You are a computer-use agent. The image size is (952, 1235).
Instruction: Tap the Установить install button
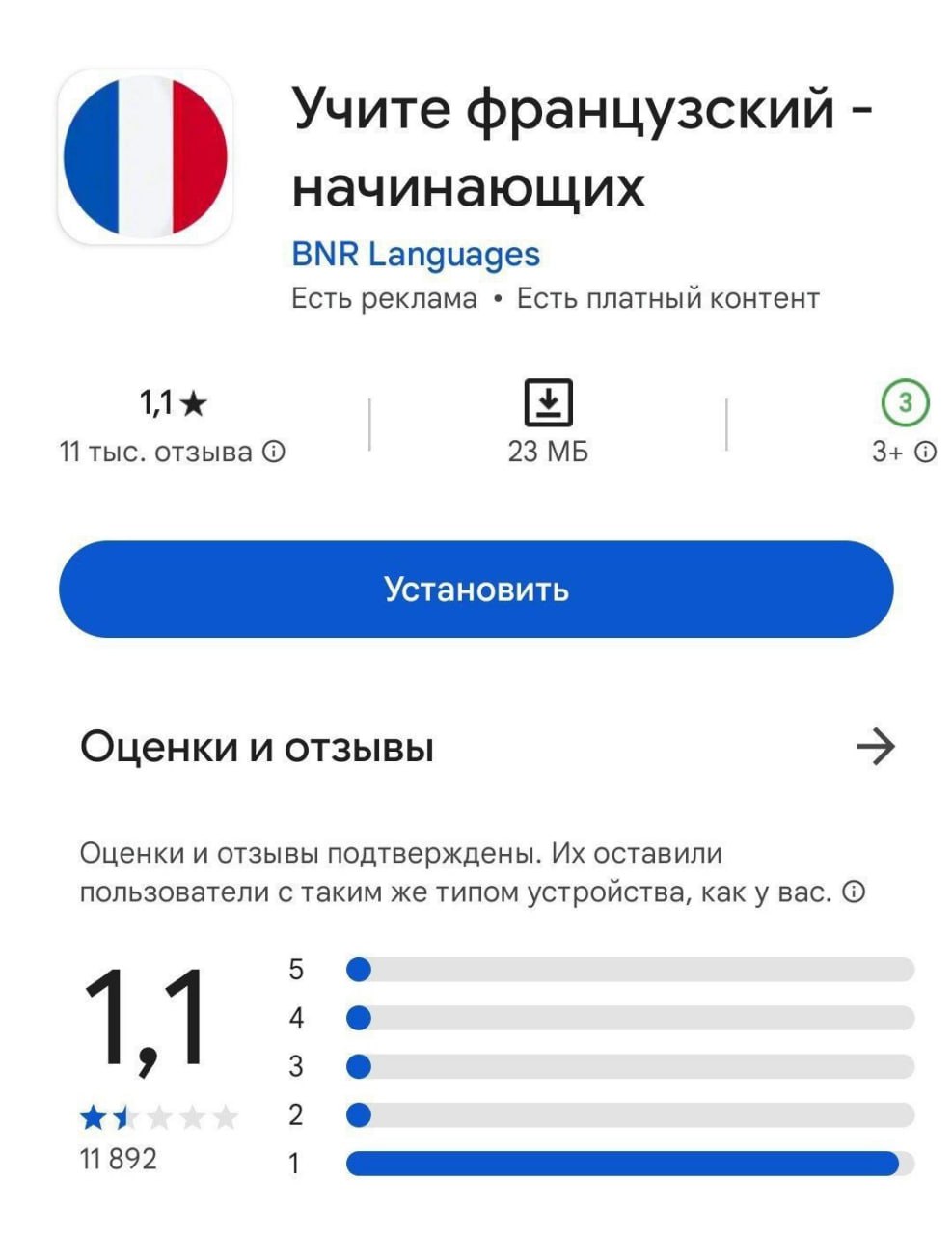click(x=476, y=590)
